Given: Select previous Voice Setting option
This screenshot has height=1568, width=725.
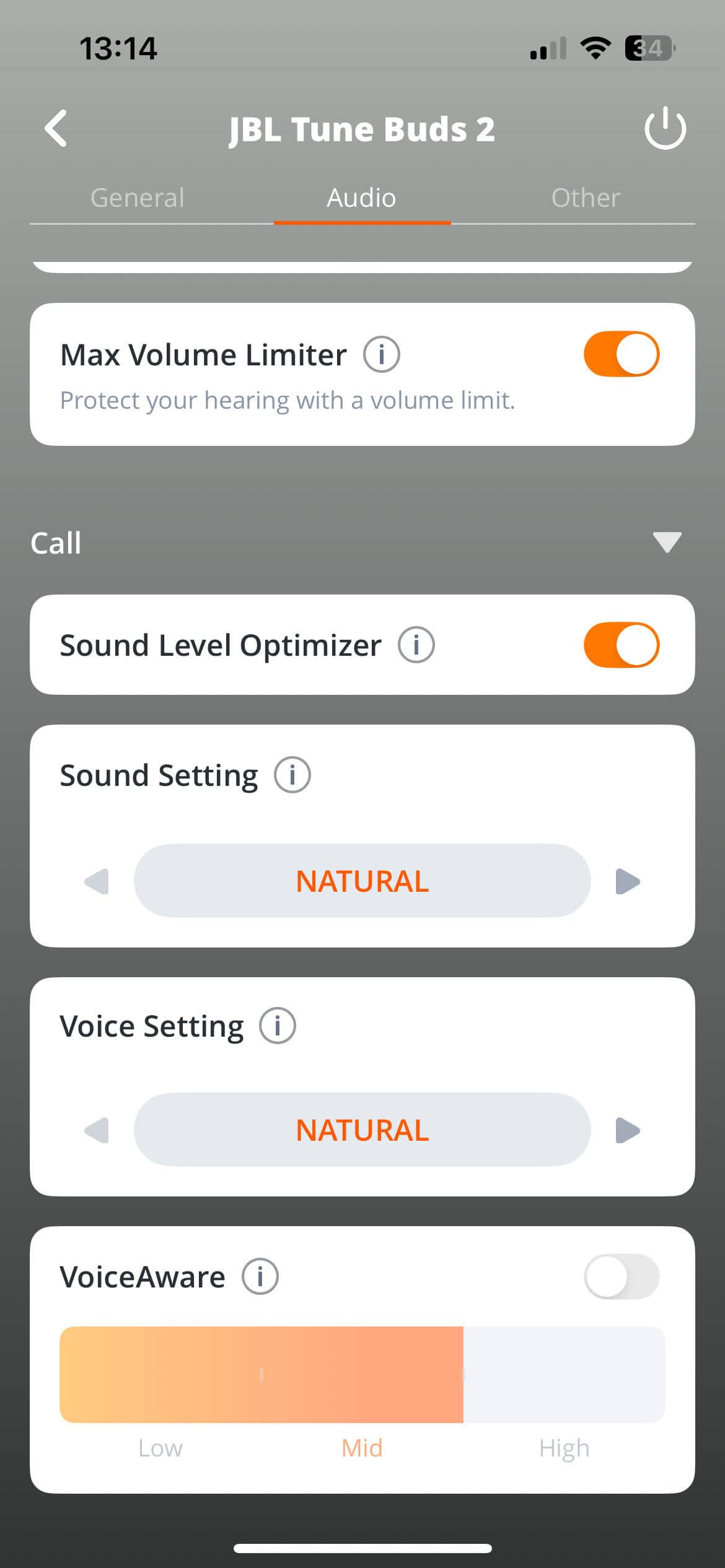Looking at the screenshot, I should (97, 1130).
